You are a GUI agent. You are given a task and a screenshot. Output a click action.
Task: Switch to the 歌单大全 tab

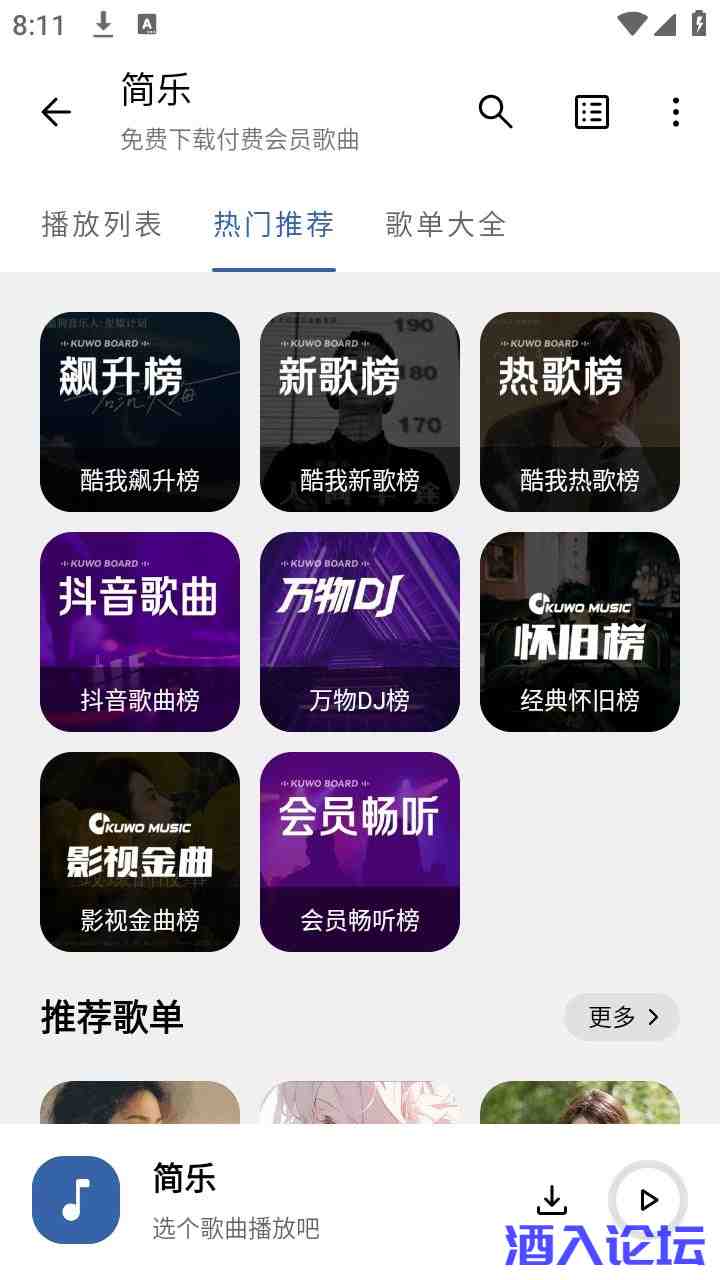point(446,225)
